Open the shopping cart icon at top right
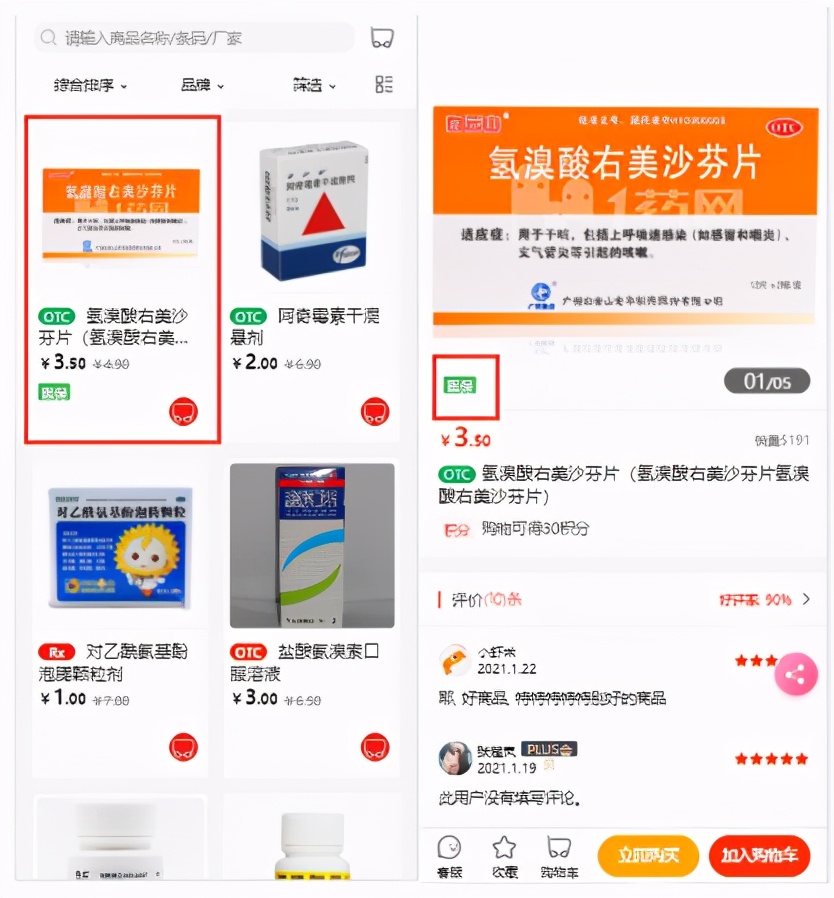The width and height of the screenshot is (834, 898). pos(381,36)
